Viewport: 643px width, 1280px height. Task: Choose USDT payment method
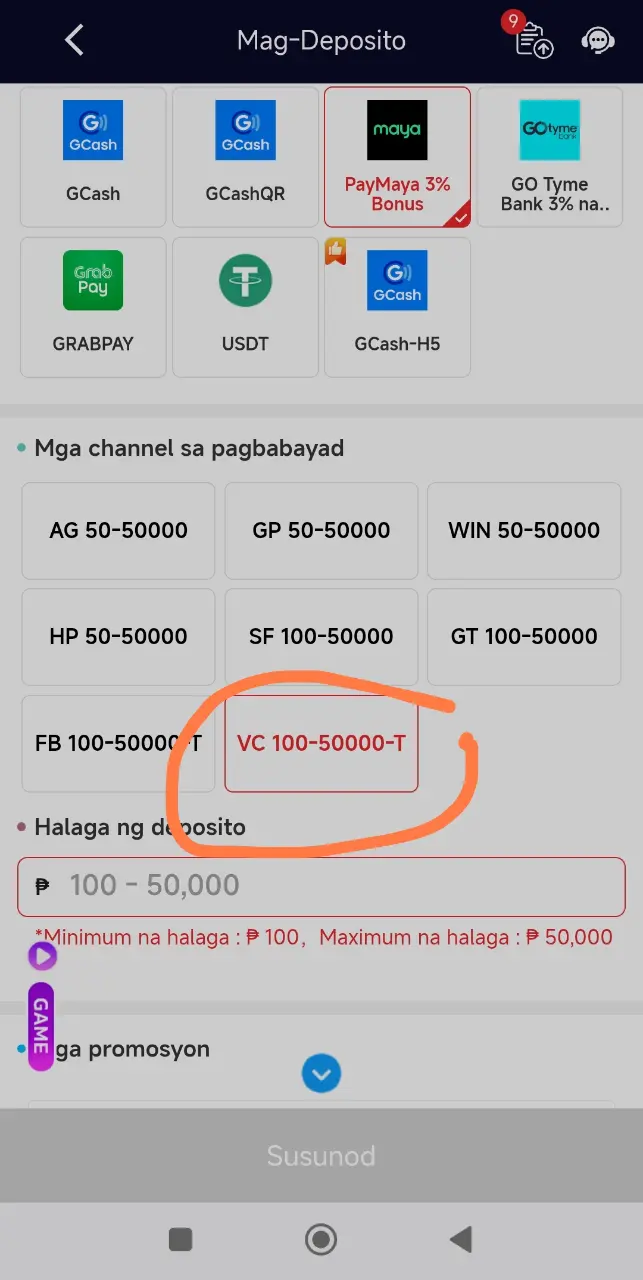(245, 307)
